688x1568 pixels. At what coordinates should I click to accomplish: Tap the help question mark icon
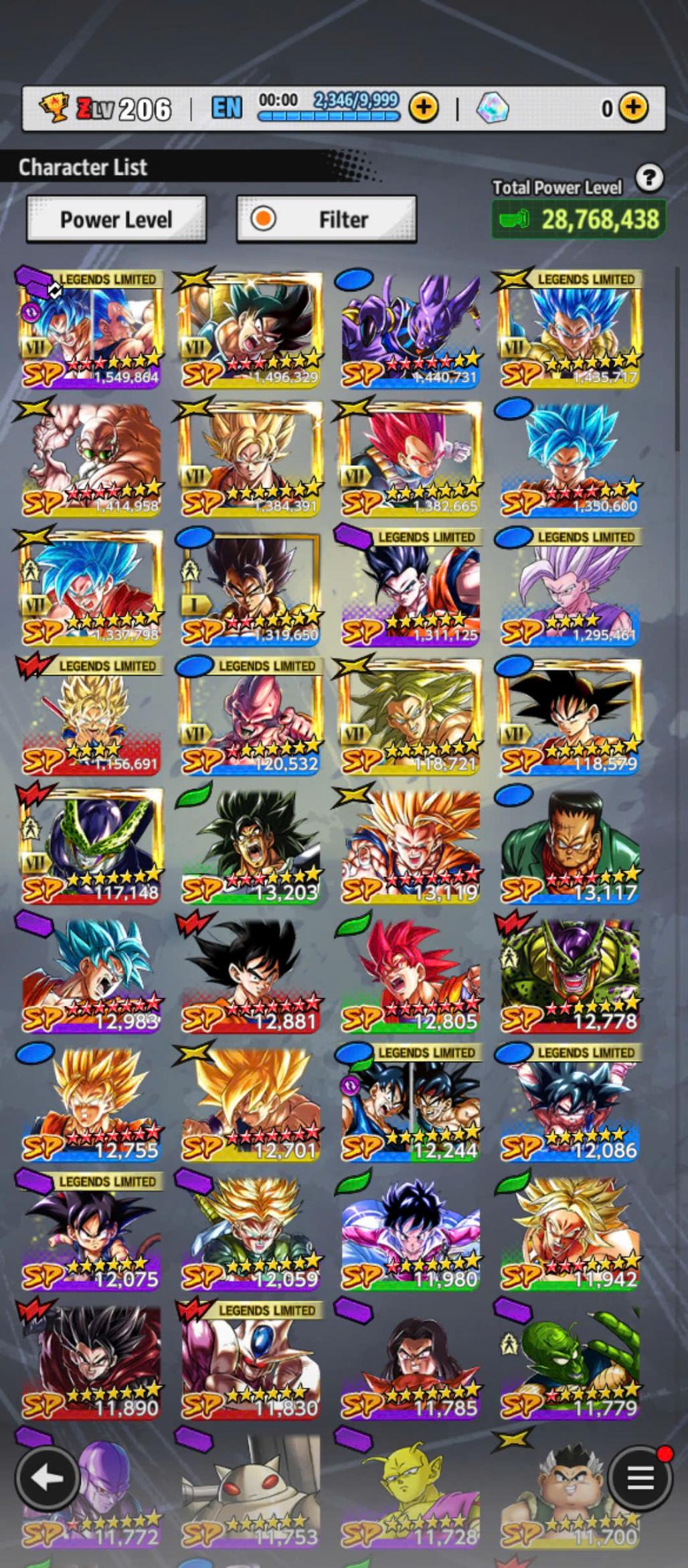point(649,178)
